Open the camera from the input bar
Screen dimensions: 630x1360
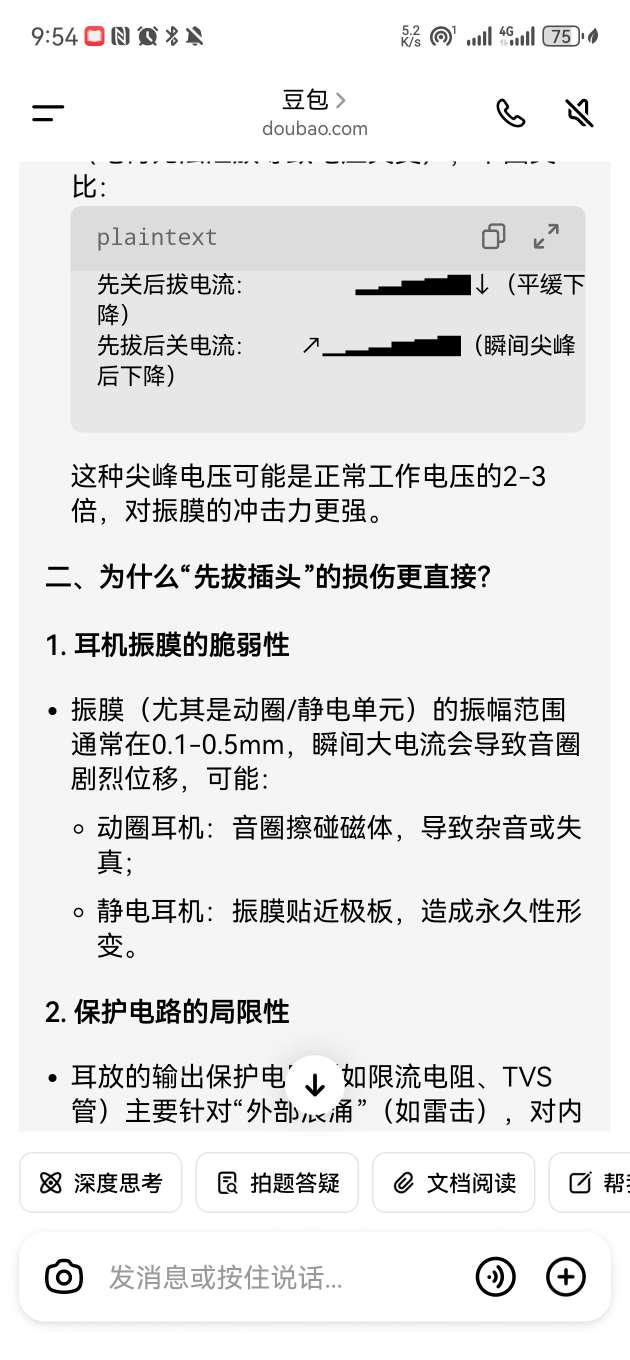point(64,1277)
